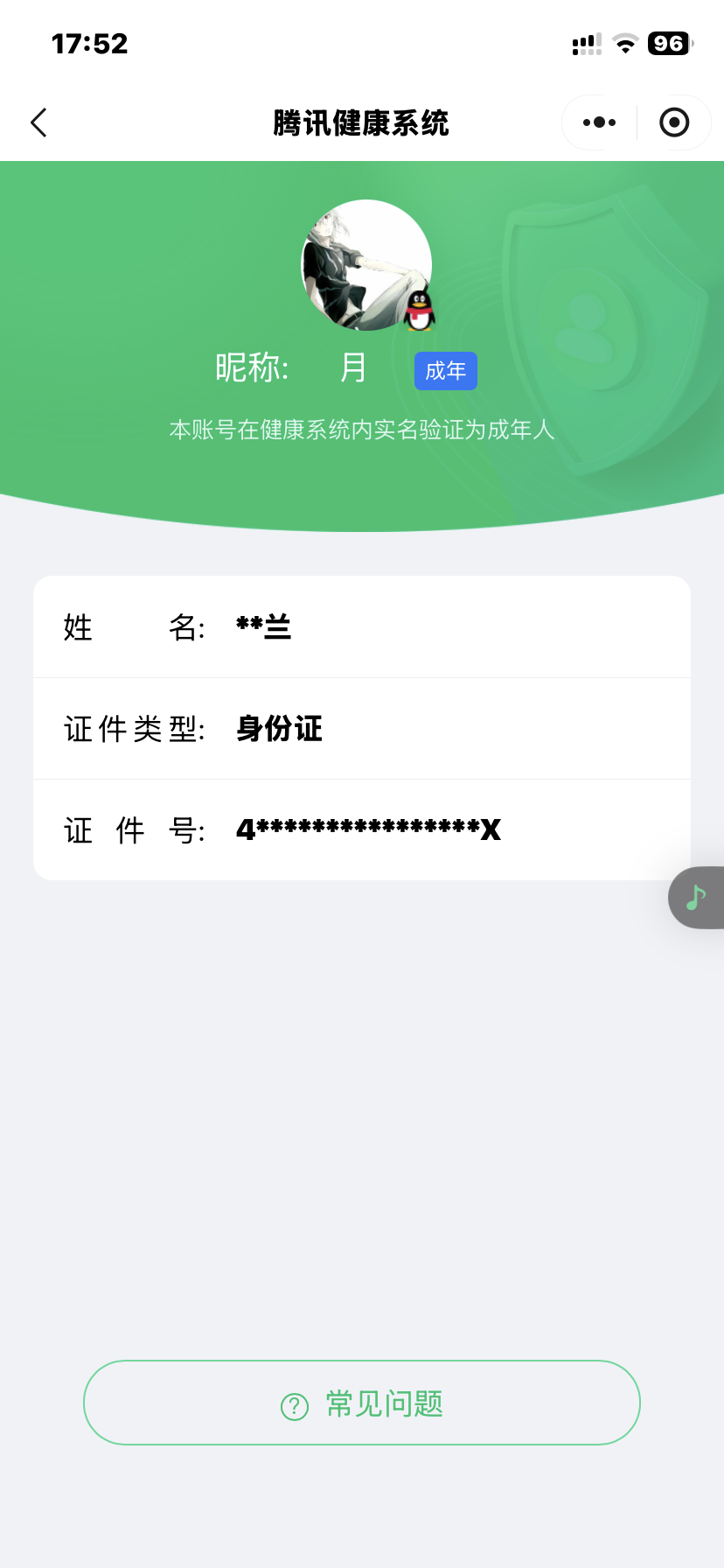The height and width of the screenshot is (1568, 724).
Task: Tap the clock showing 17:52
Action: 88,42
